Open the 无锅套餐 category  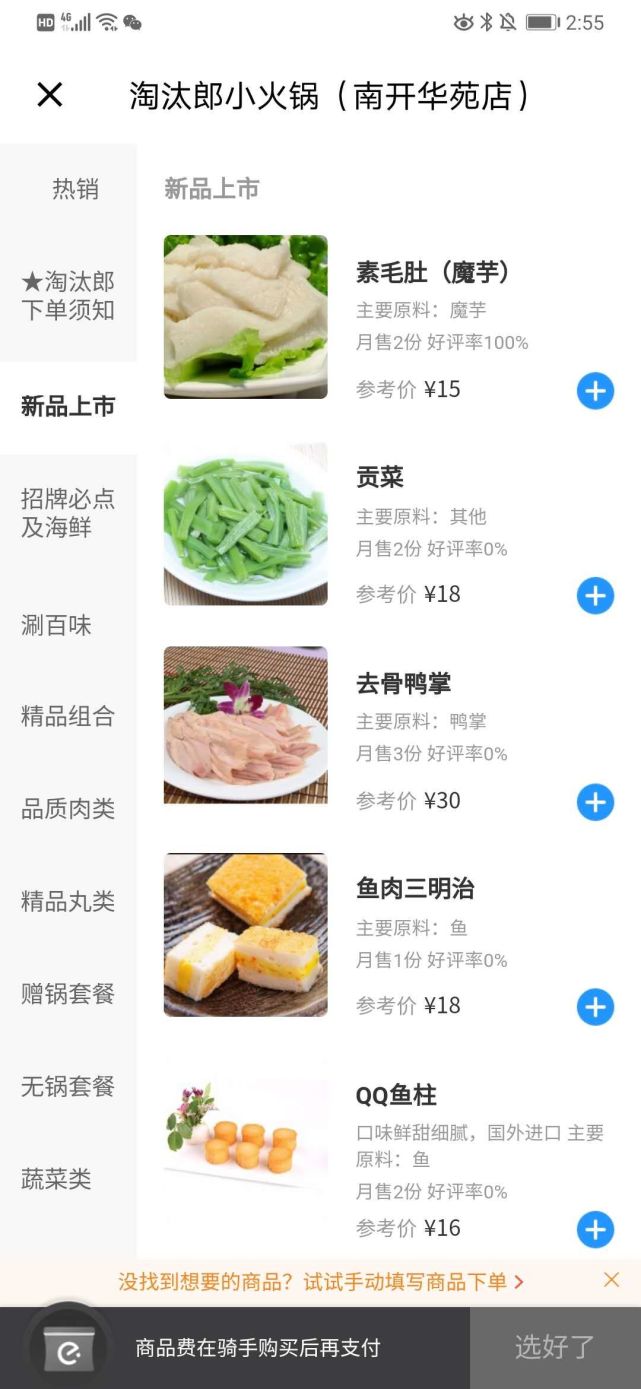pyautogui.click(x=68, y=1086)
